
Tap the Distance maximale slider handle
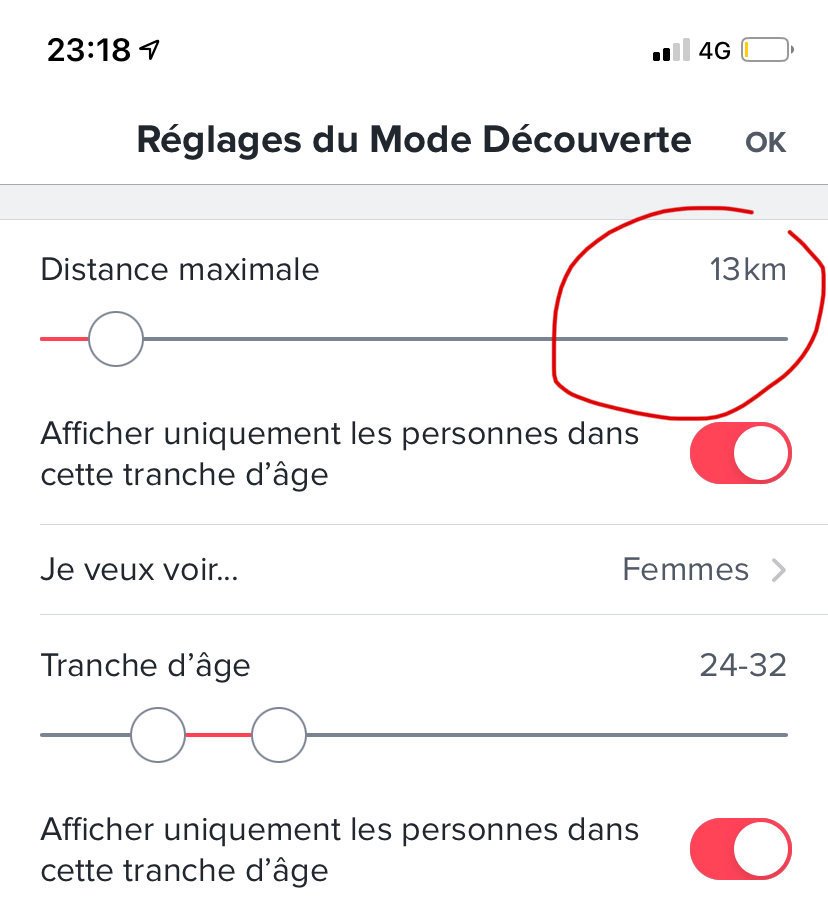pyautogui.click(x=116, y=339)
